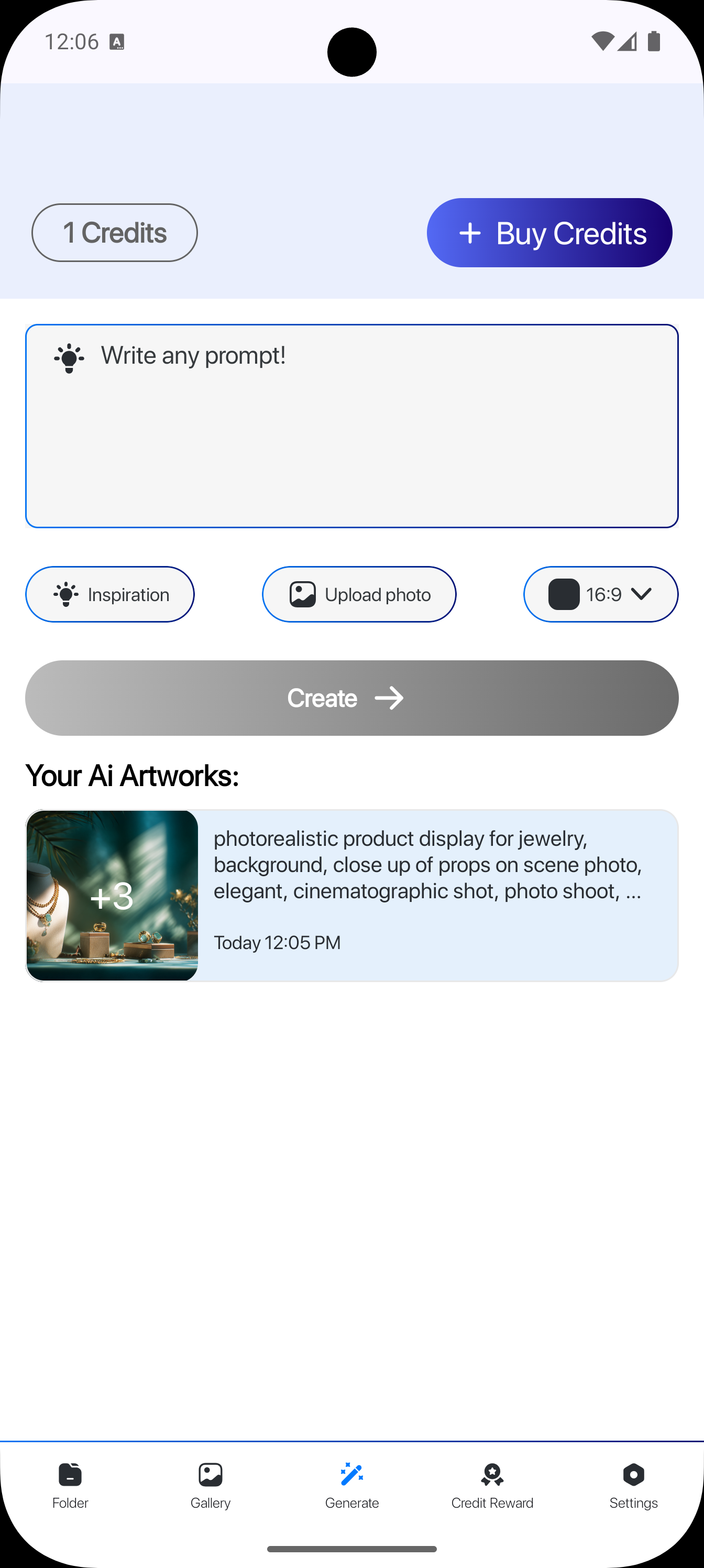704x1568 pixels.
Task: Tap Upload photo button
Action: coord(359,594)
